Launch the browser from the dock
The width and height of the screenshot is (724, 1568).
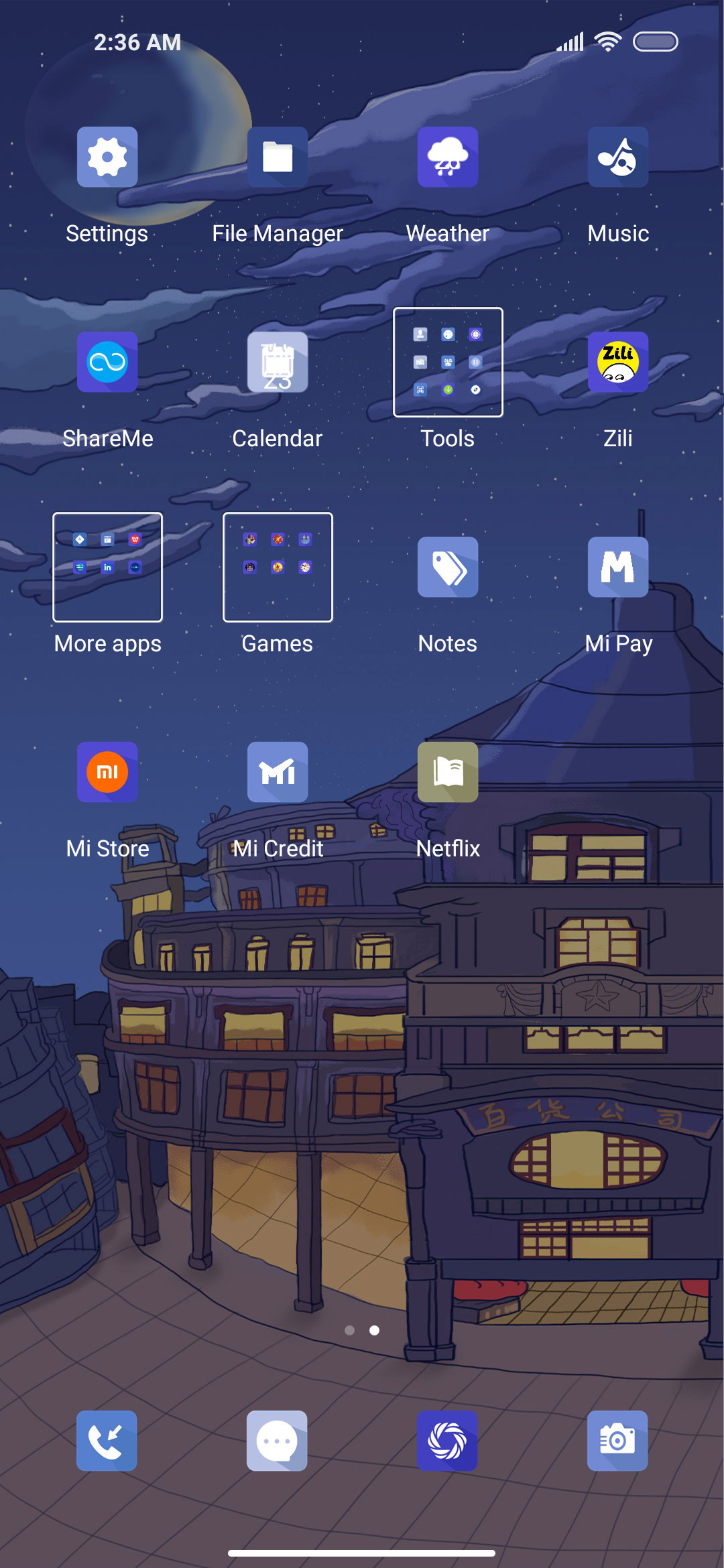tap(448, 1441)
